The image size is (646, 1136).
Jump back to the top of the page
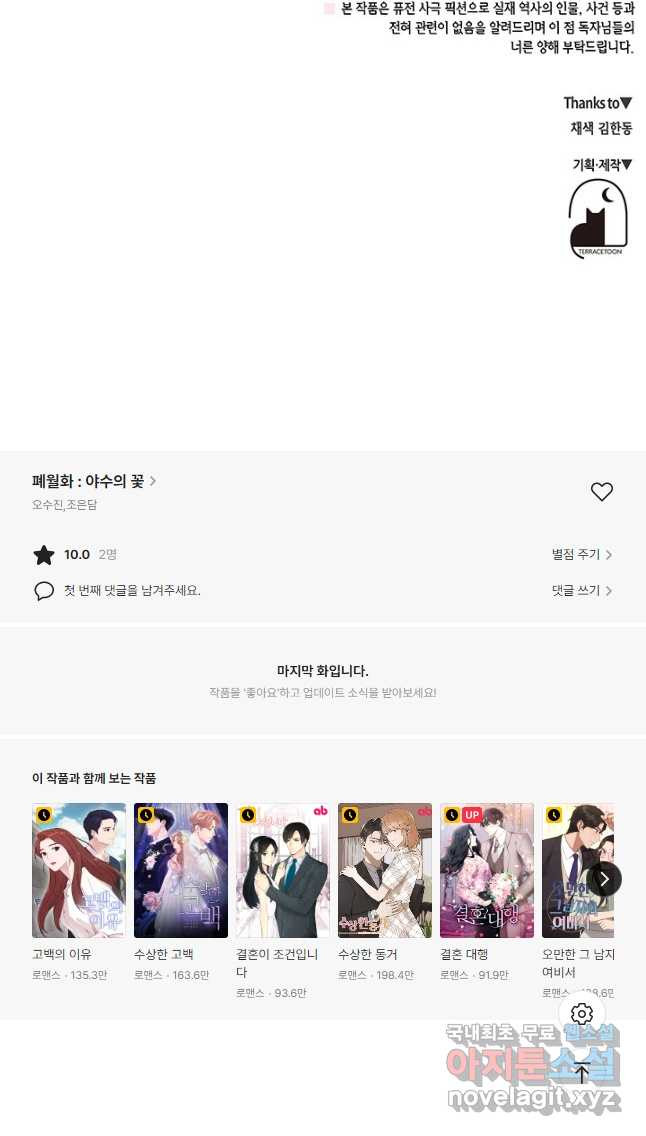tap(582, 1073)
